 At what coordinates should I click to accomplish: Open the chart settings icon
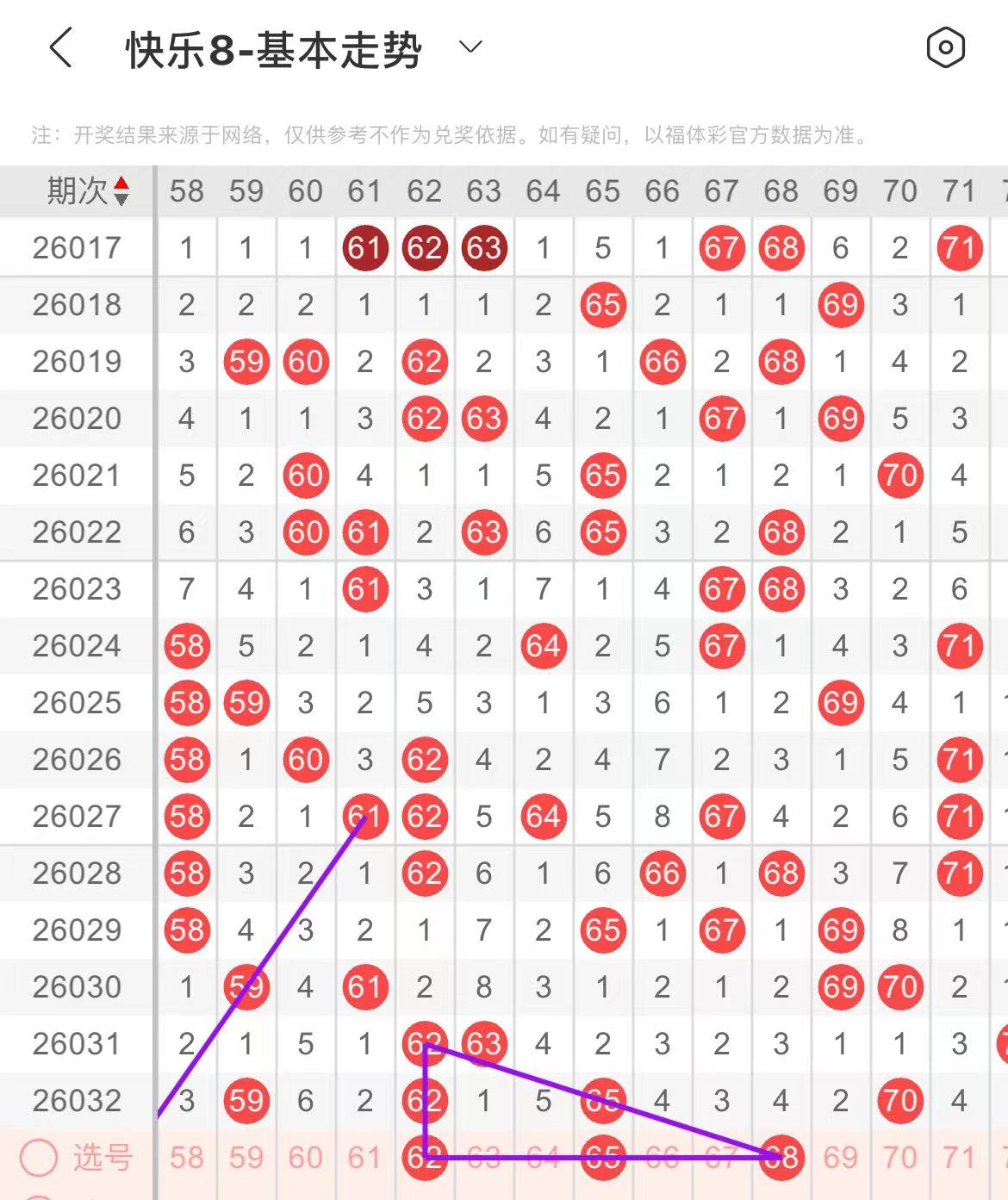tap(945, 48)
